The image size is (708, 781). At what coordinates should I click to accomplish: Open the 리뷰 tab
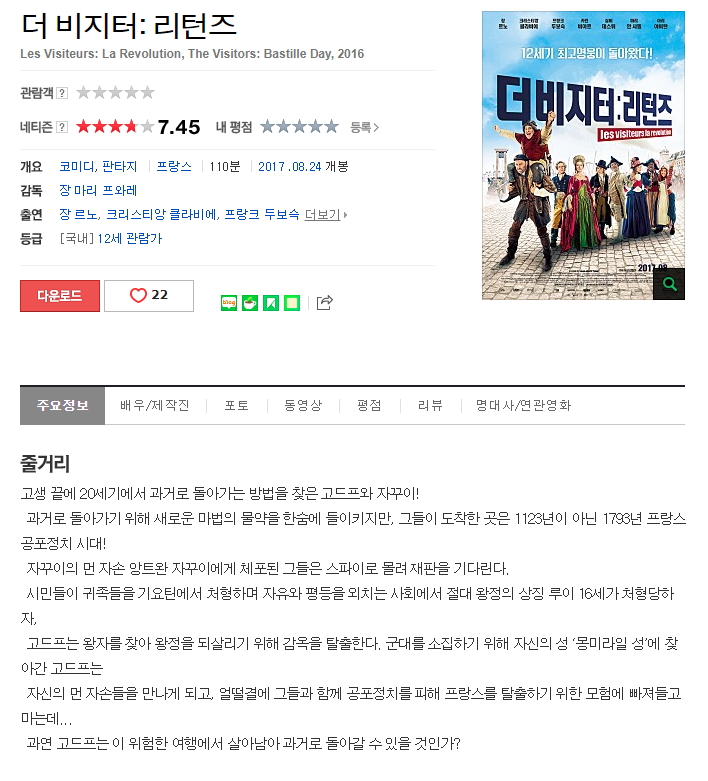pos(430,406)
